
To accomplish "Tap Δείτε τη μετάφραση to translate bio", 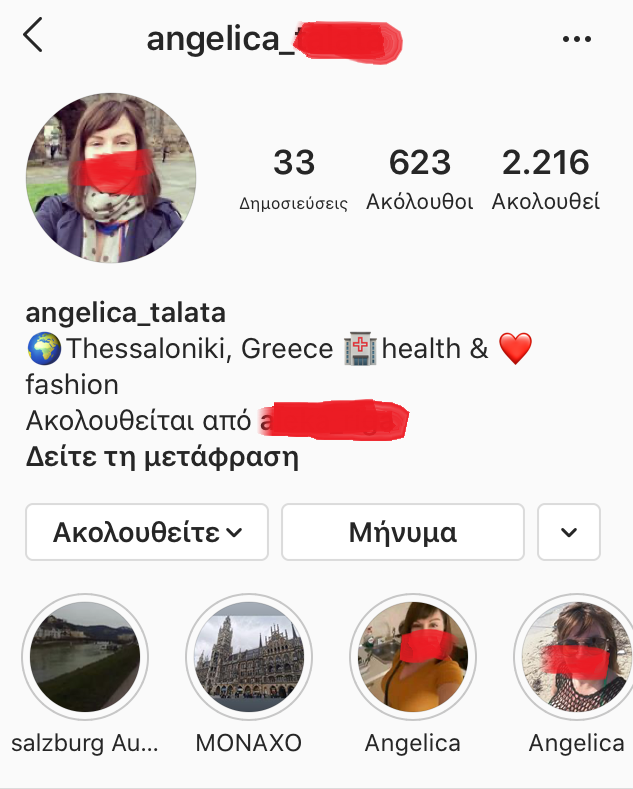I will click(162, 458).
